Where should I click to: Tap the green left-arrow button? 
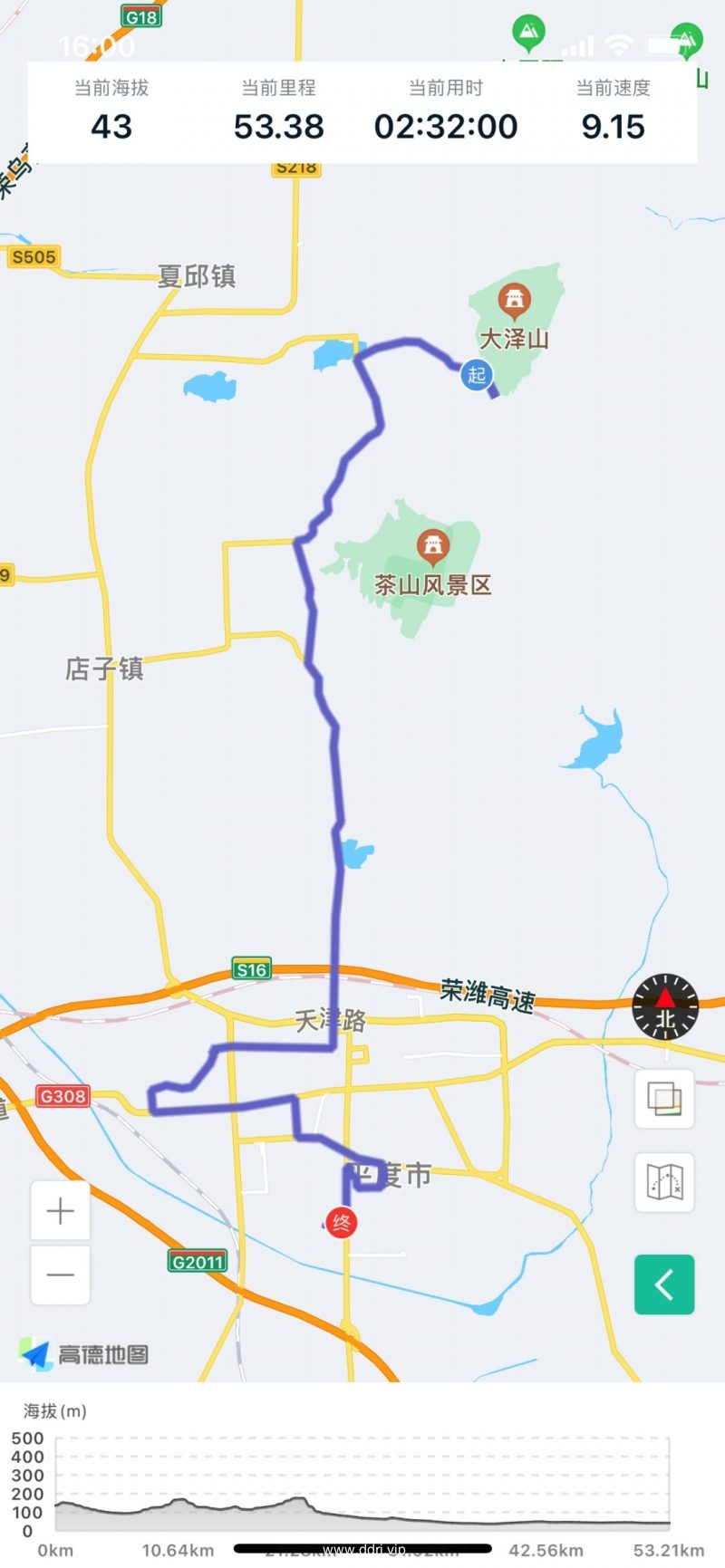664,1284
